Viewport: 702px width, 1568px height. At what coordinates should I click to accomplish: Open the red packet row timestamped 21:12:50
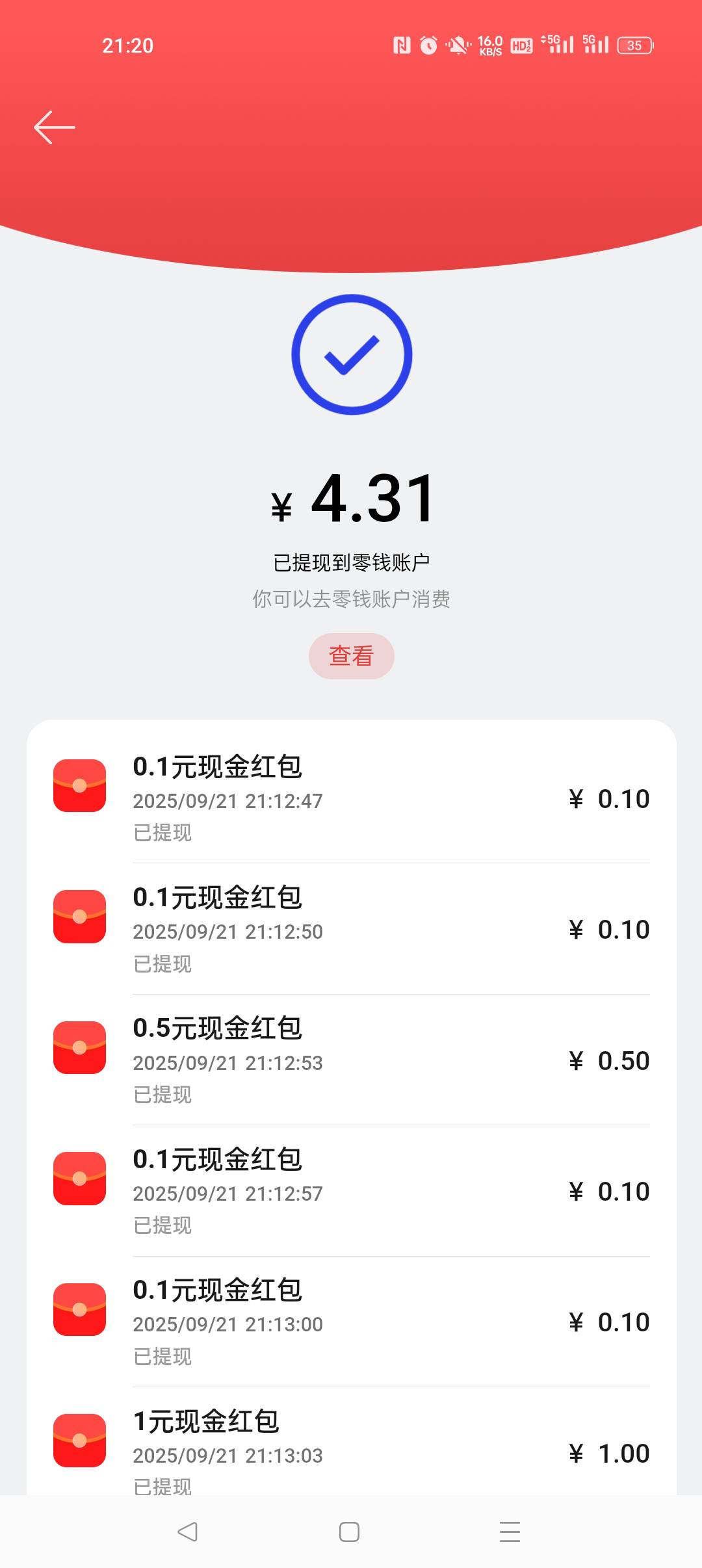point(351,929)
